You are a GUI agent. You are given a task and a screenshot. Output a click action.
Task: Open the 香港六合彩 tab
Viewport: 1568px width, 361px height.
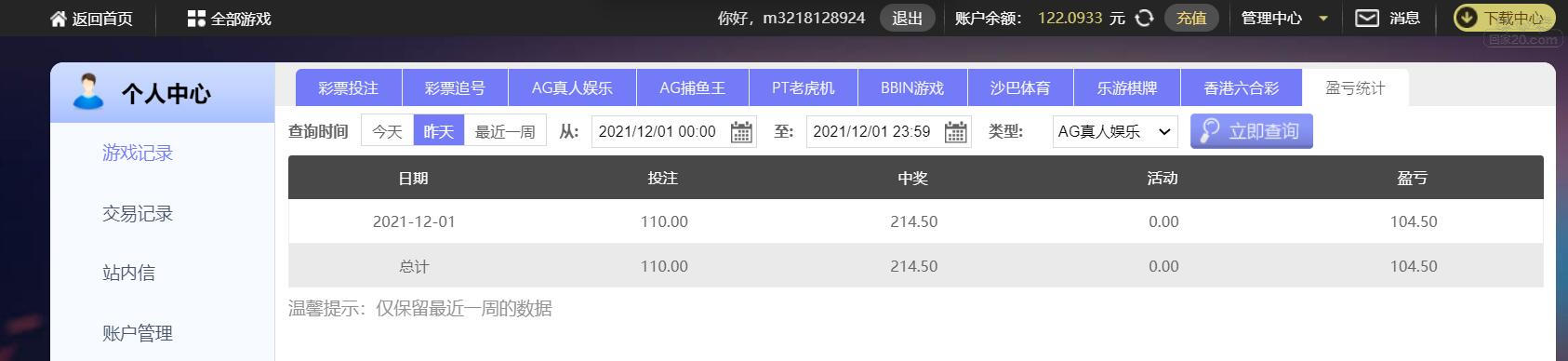click(x=1241, y=87)
